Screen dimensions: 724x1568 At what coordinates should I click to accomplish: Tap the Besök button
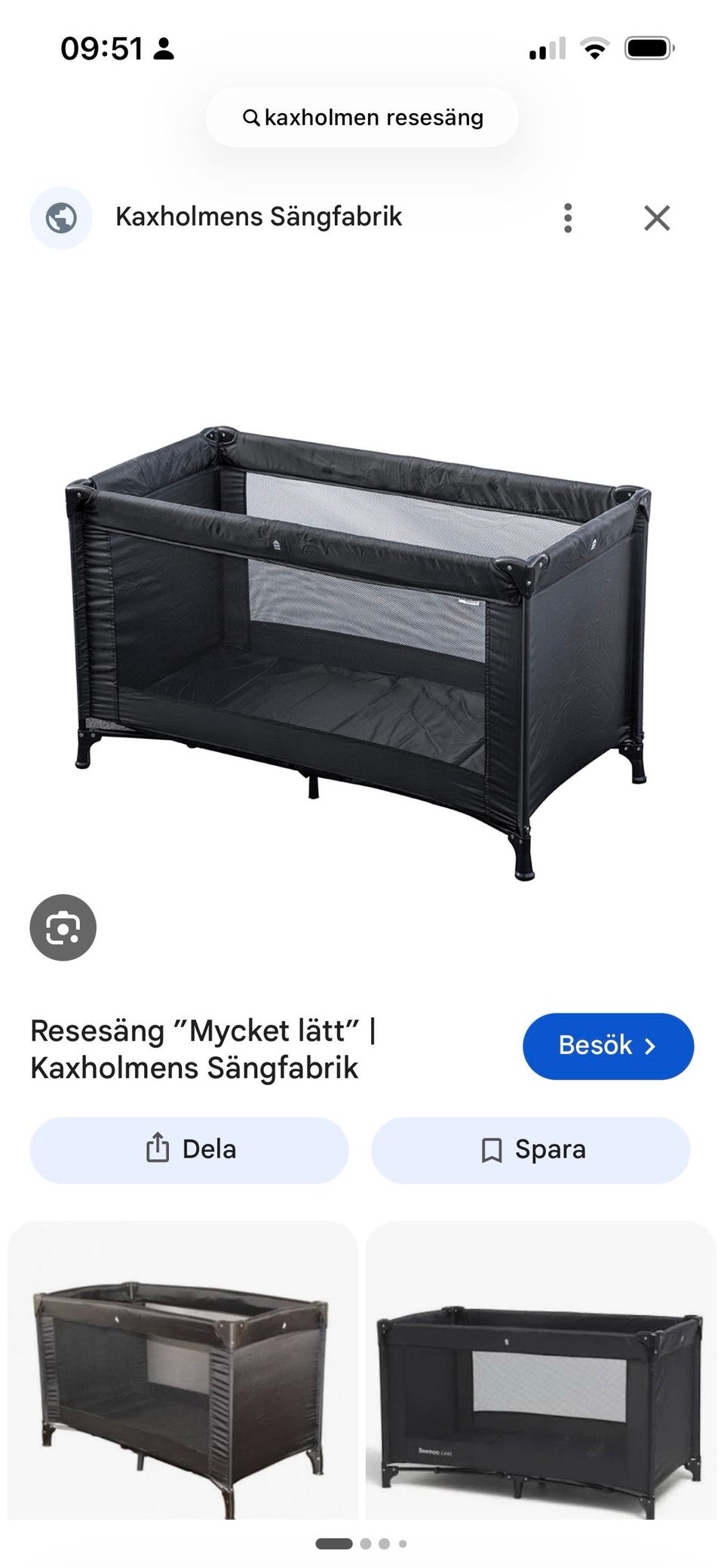tap(608, 1046)
